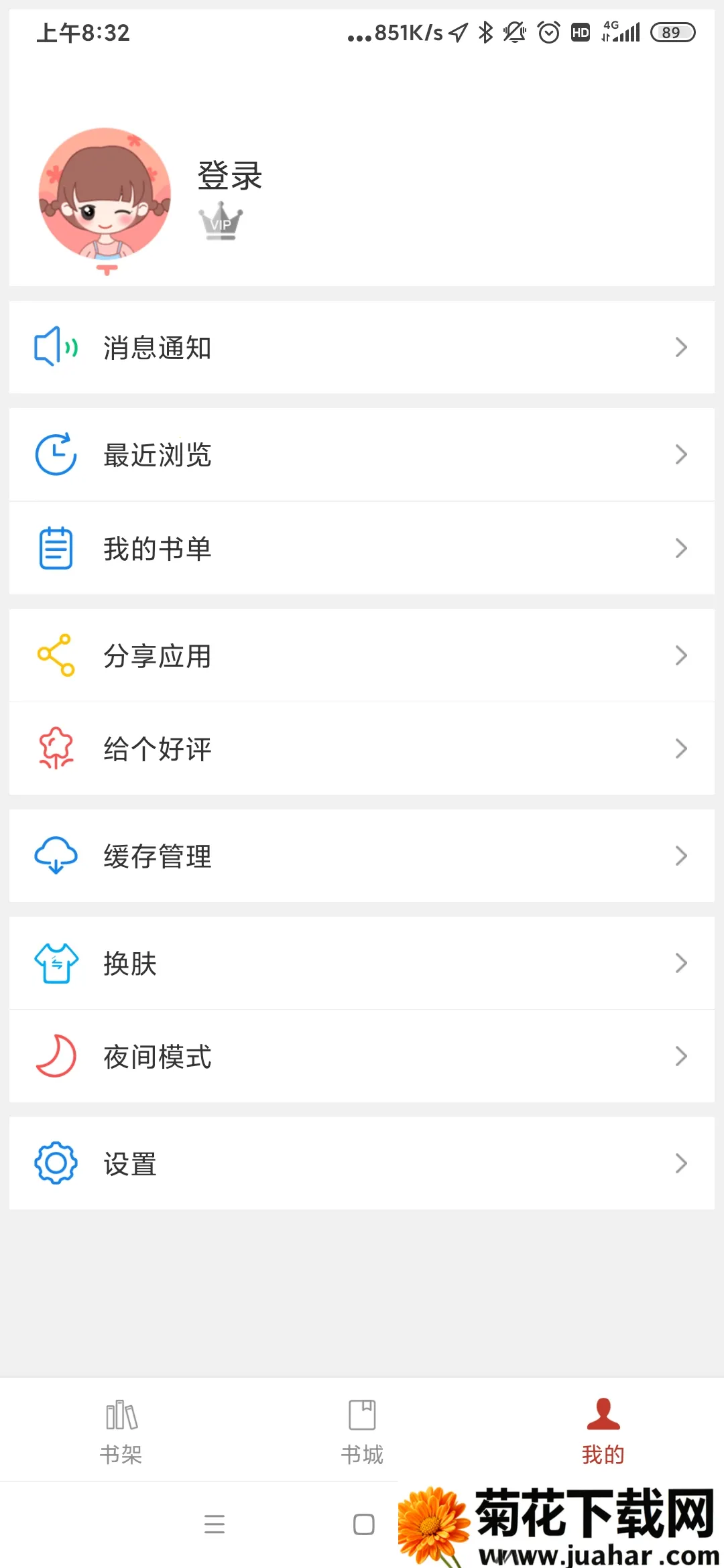Image resolution: width=724 pixels, height=1568 pixels.
Task: Select the clock icon for 最近浏览
Action: (x=56, y=454)
